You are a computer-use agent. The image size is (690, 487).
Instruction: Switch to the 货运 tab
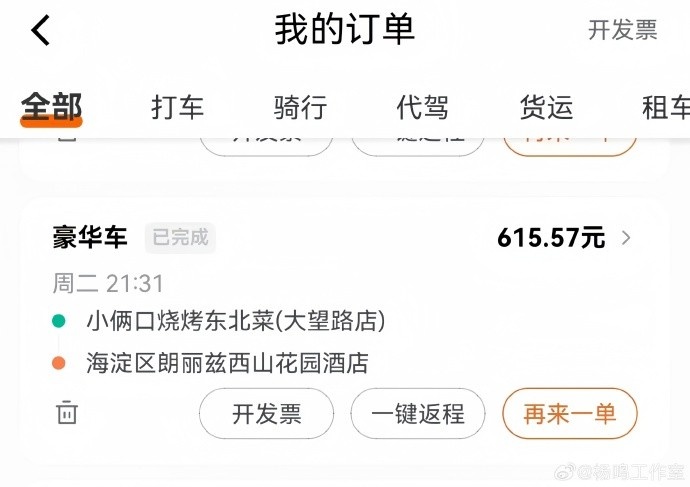tap(546, 108)
